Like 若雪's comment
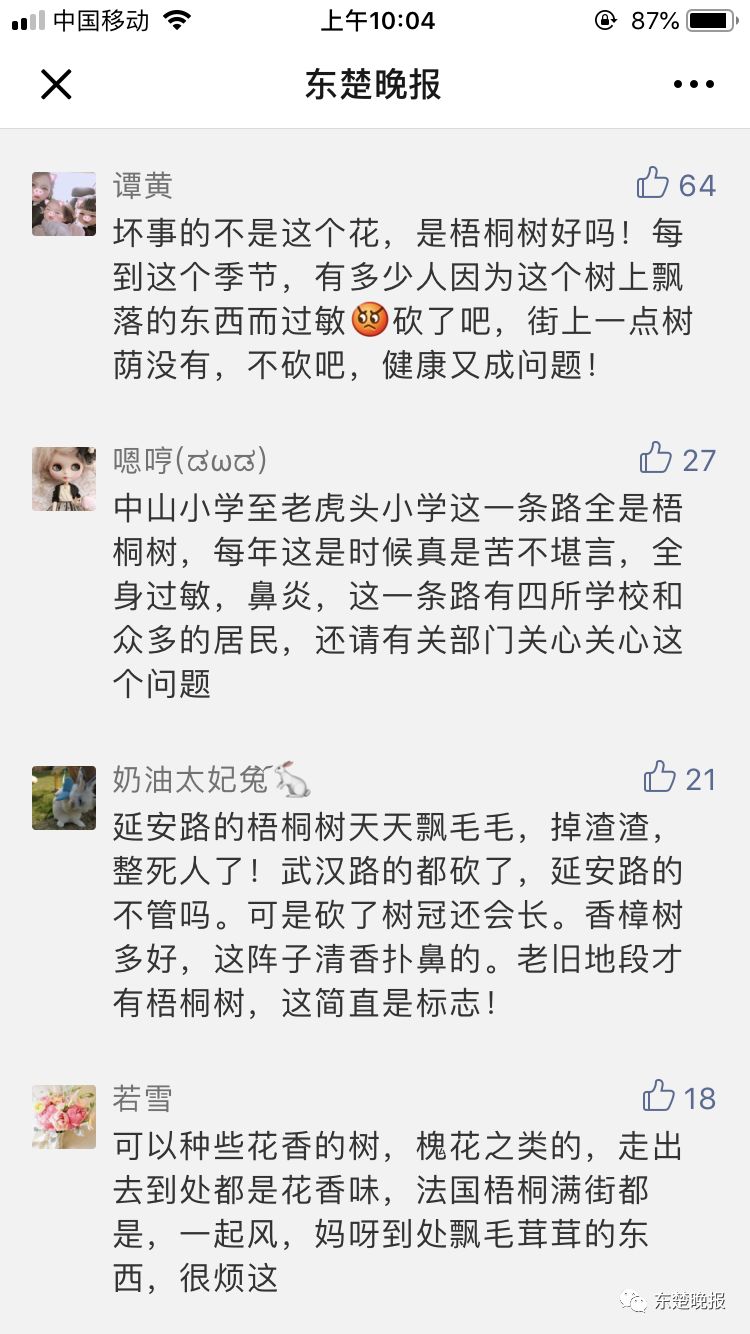 (659, 1097)
